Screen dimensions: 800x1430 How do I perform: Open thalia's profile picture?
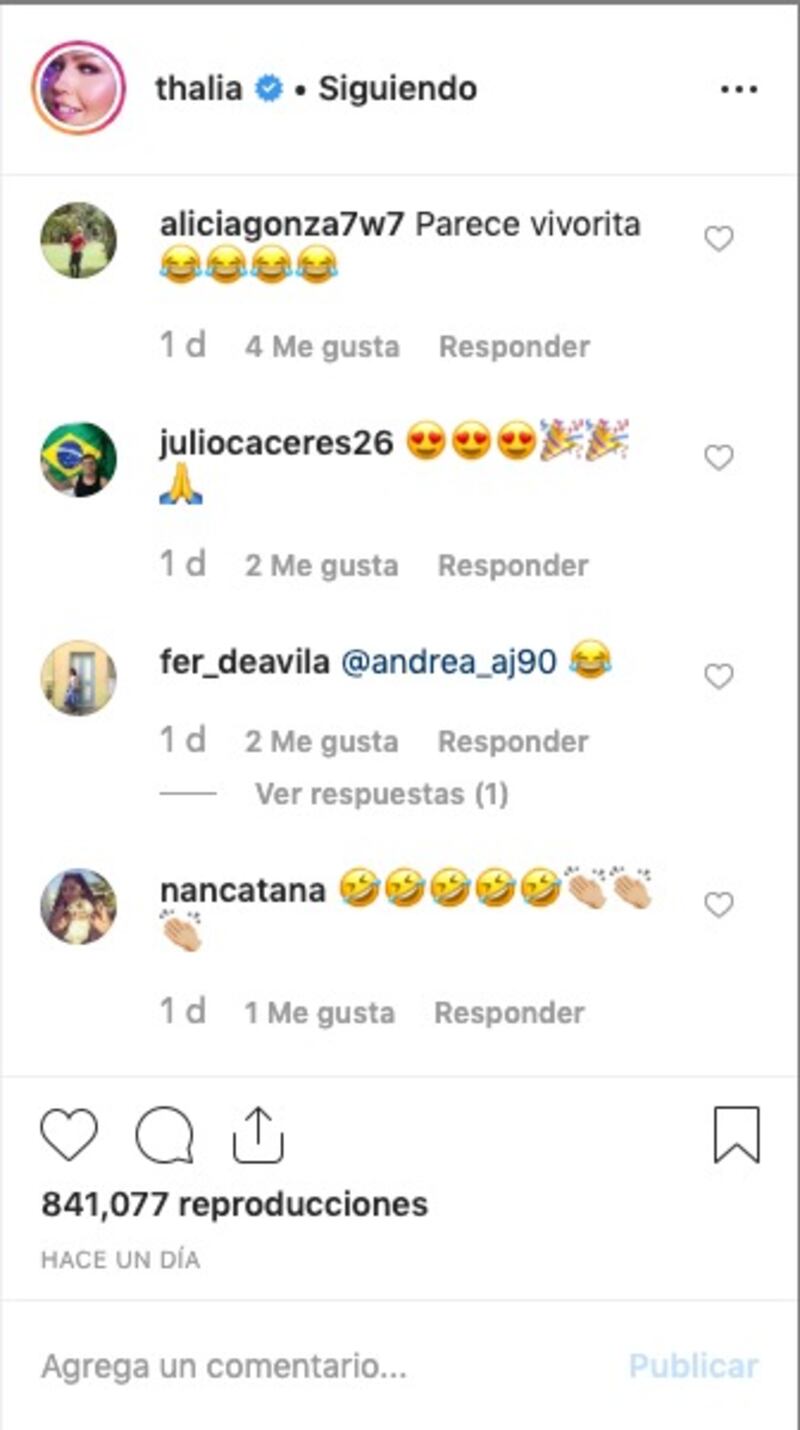pos(78,88)
